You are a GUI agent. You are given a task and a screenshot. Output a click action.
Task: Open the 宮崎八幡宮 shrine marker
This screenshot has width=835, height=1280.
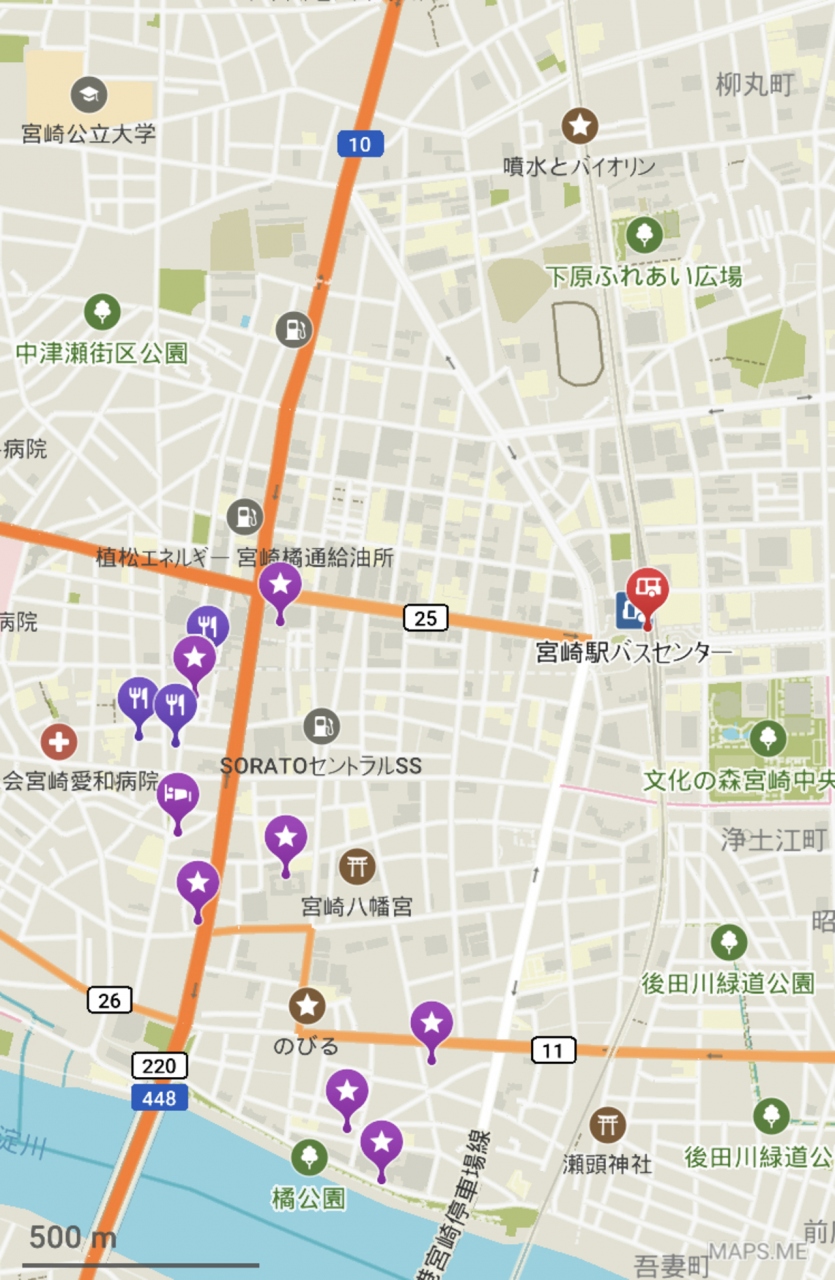coord(357,866)
